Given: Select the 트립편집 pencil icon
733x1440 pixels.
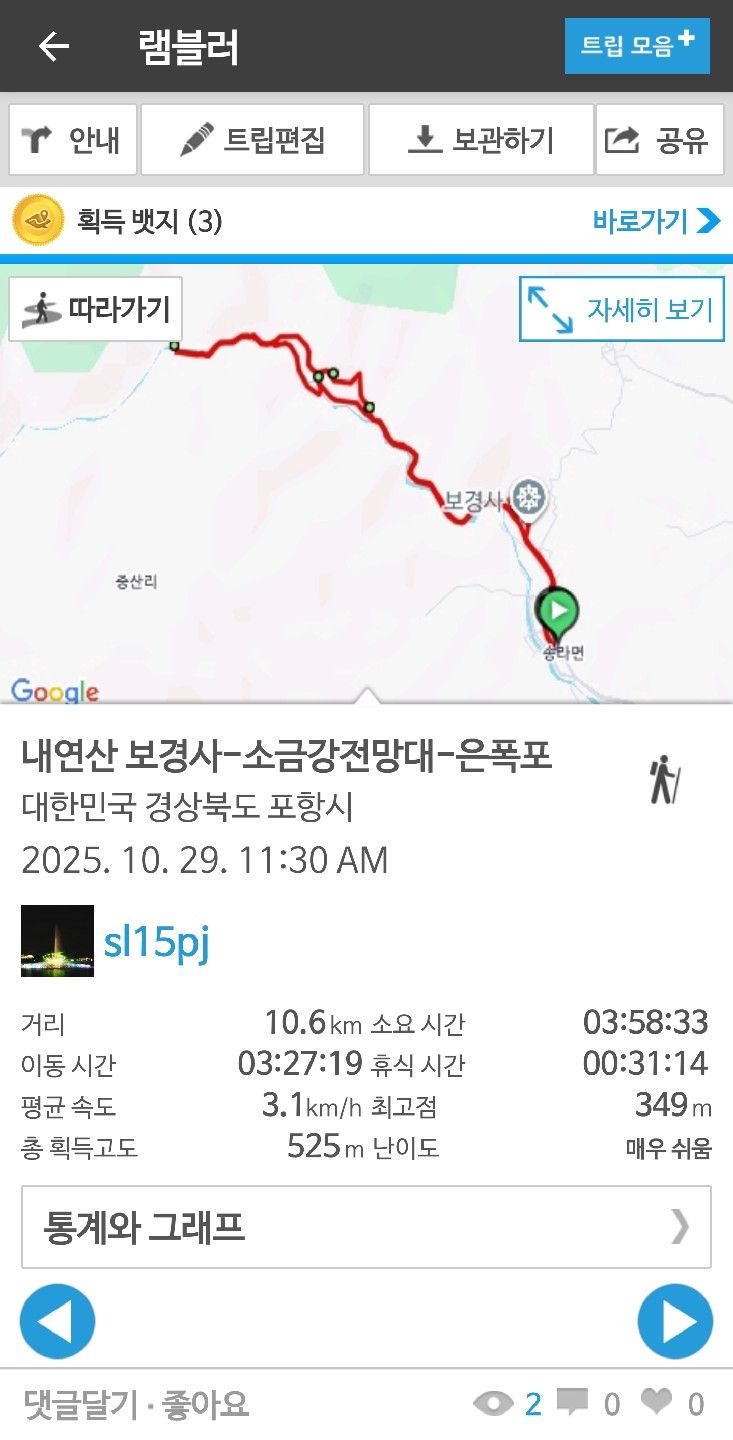Looking at the screenshot, I should [x=197, y=140].
